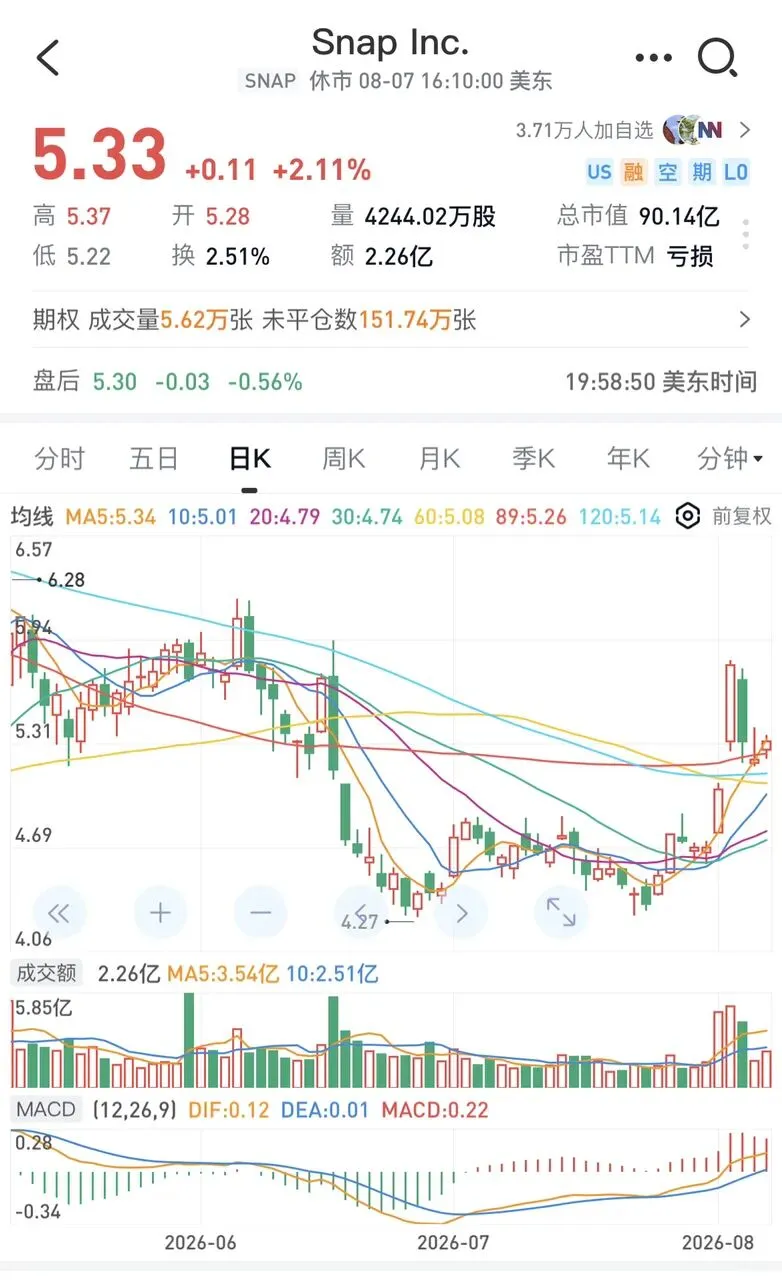Select the 月K chart tab
The image size is (782, 1280).
click(438, 459)
